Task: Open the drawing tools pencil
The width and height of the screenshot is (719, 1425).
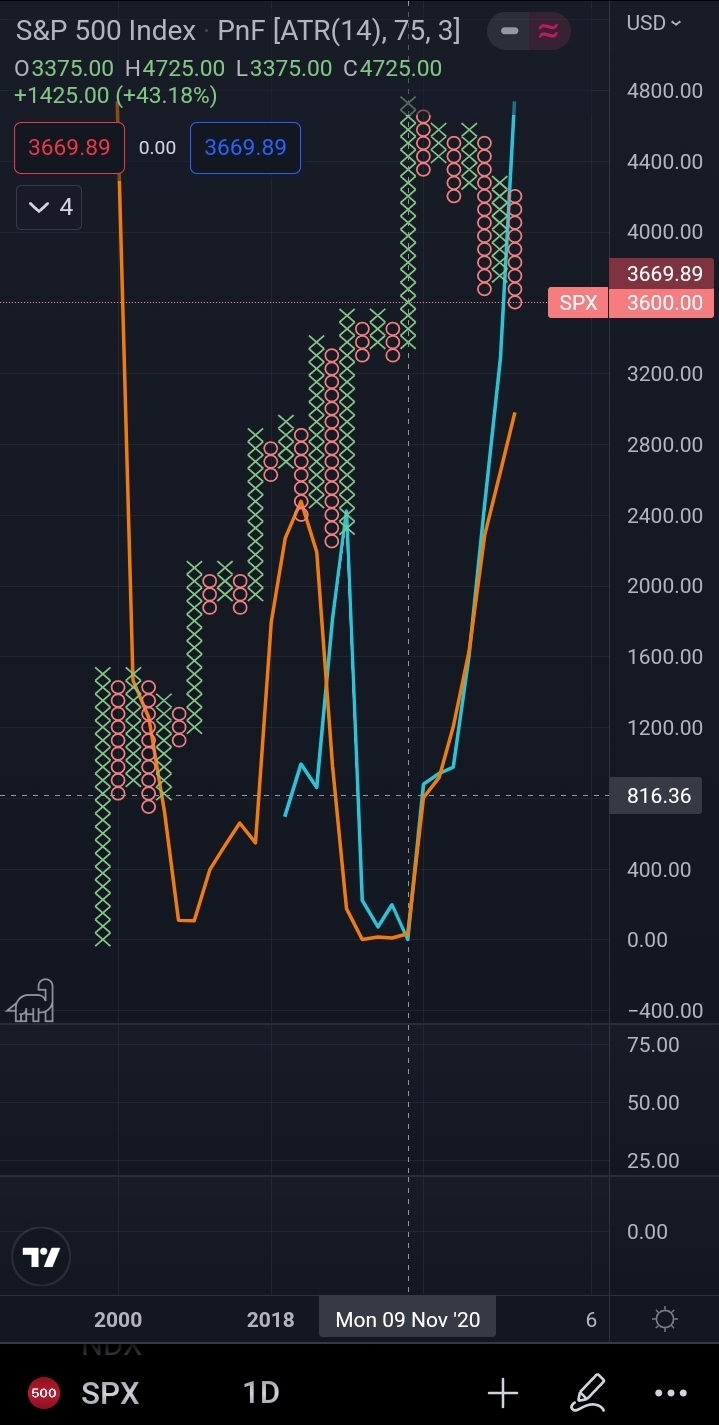Action: tap(587, 1392)
